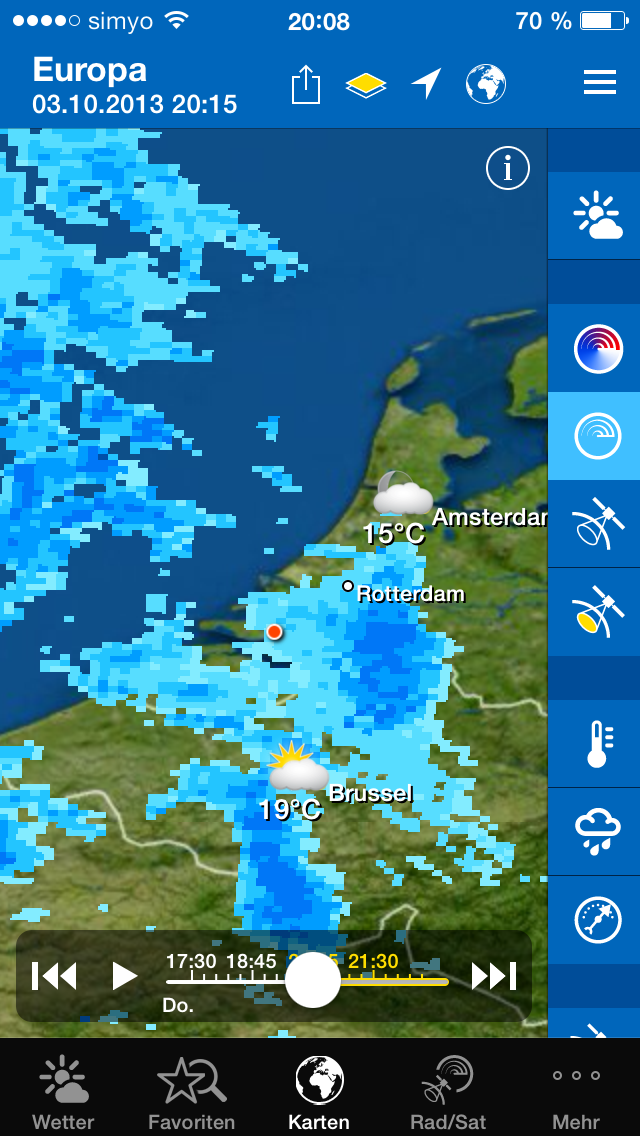Image resolution: width=640 pixels, height=1136 pixels.
Task: Share the current weather map
Action: pyautogui.click(x=305, y=84)
